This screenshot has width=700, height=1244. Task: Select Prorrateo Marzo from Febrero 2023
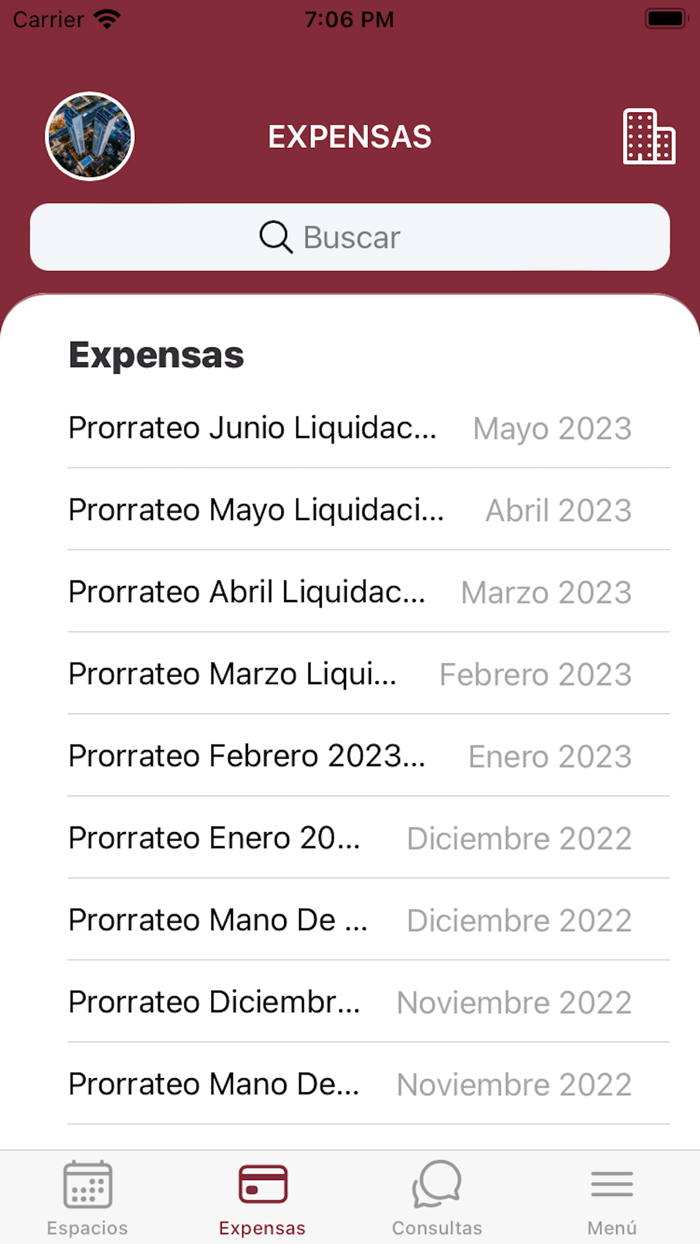coord(350,674)
